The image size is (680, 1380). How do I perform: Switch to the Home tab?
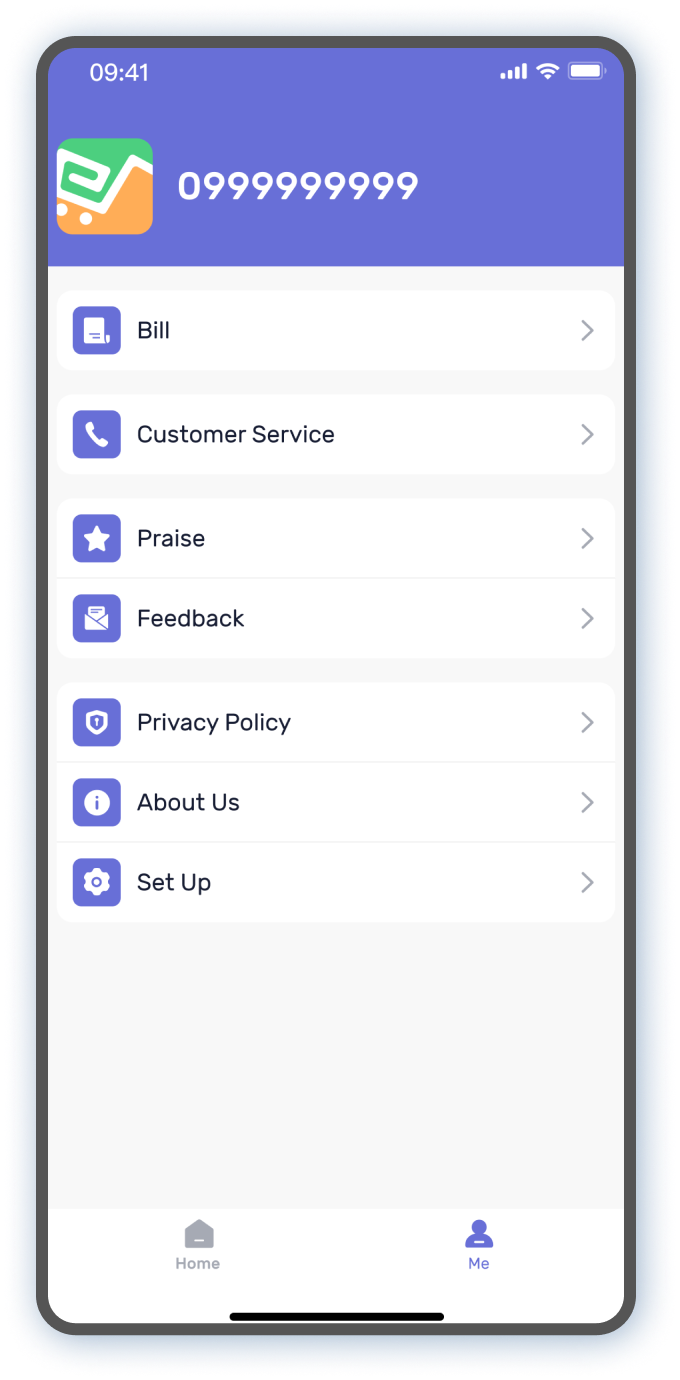coord(198,1245)
